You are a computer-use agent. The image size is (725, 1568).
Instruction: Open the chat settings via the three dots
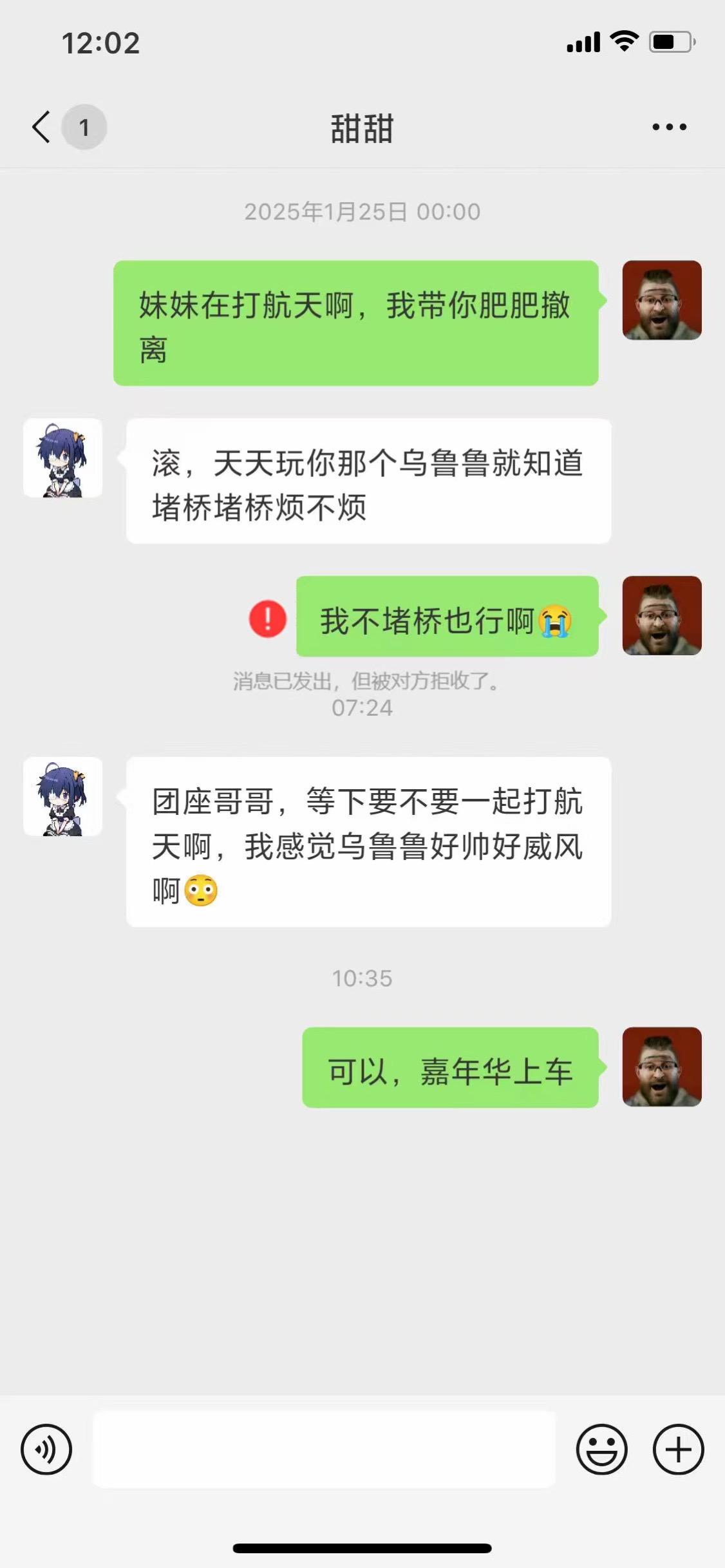click(666, 127)
